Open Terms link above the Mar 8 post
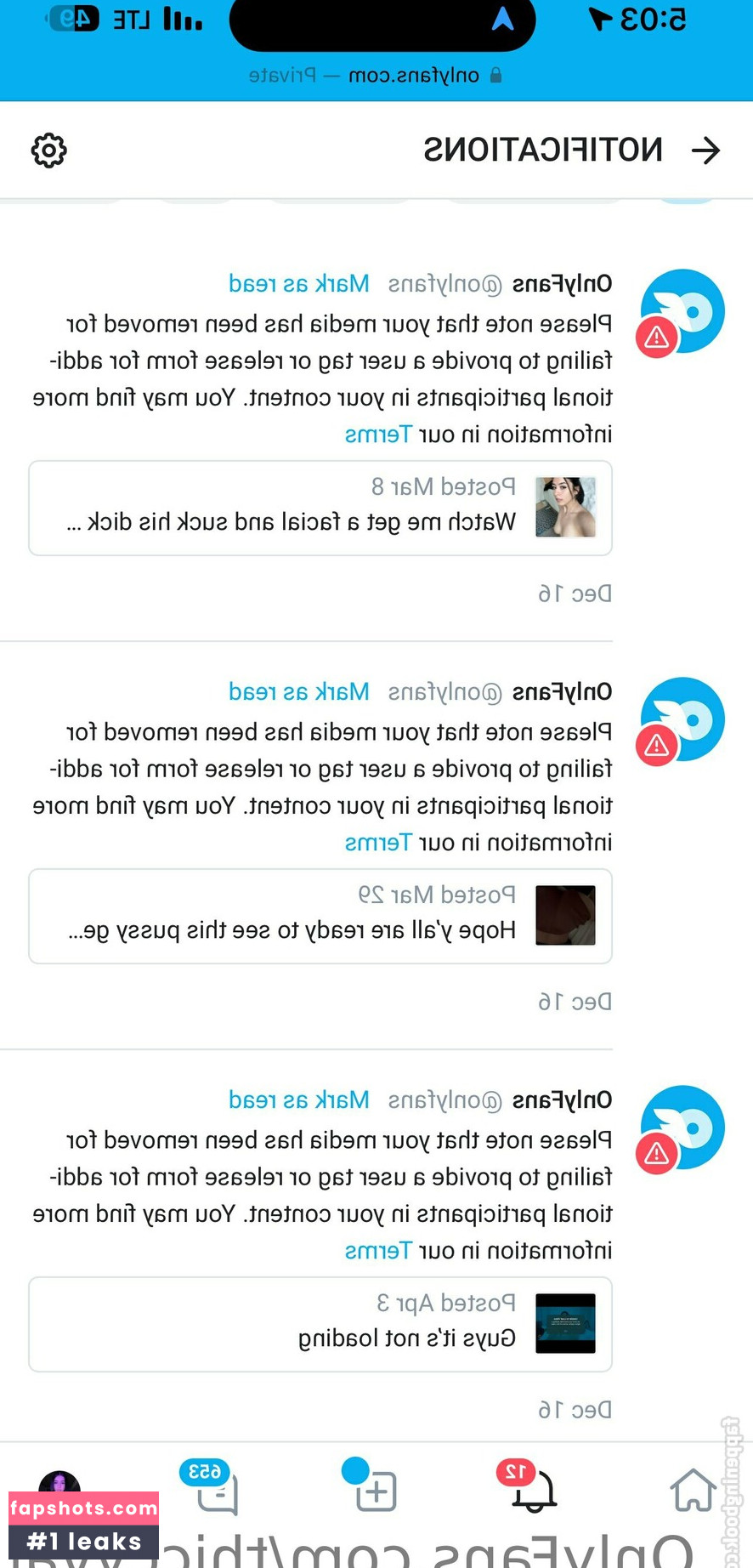The width and height of the screenshot is (753, 1568). tap(378, 435)
